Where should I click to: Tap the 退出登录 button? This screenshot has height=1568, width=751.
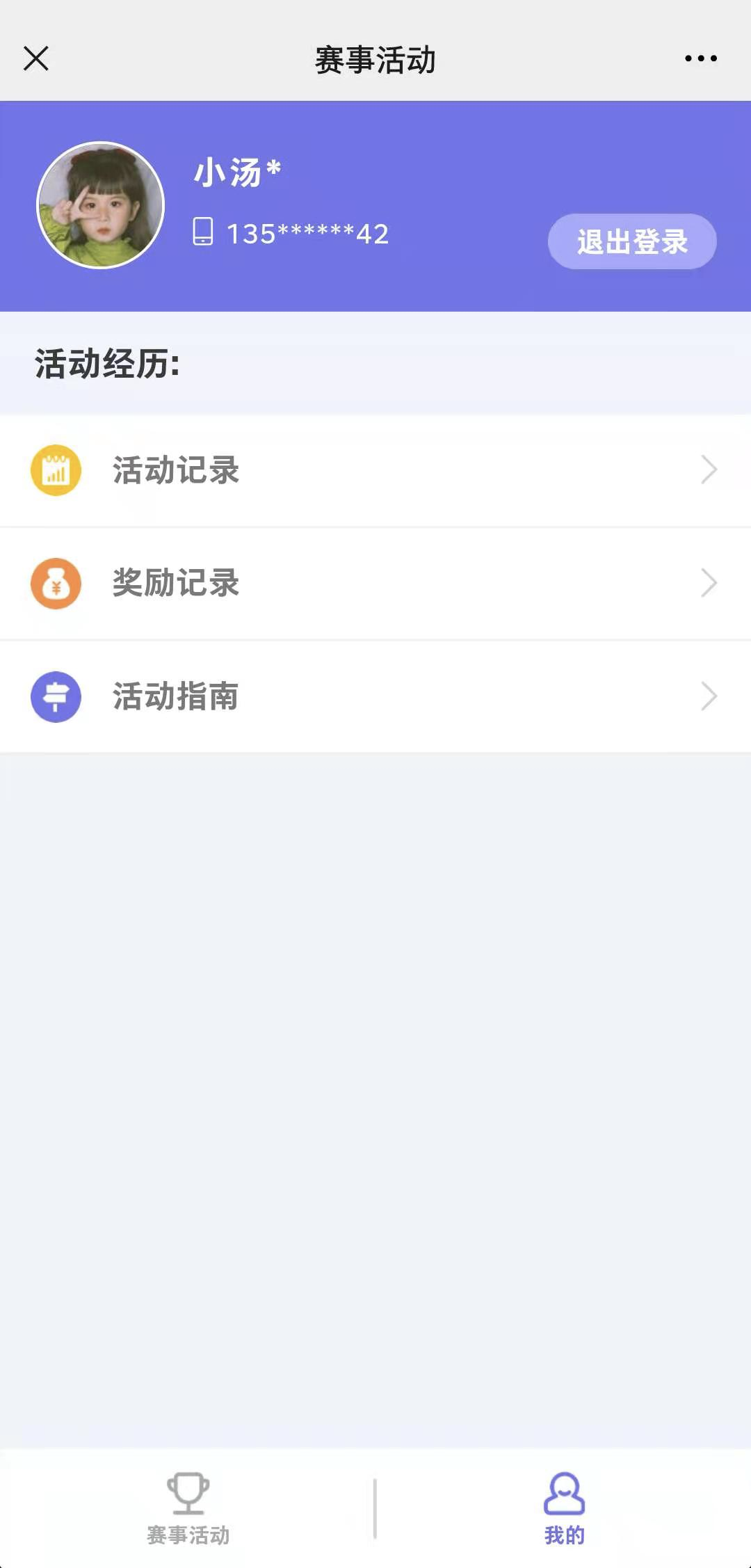(x=631, y=241)
